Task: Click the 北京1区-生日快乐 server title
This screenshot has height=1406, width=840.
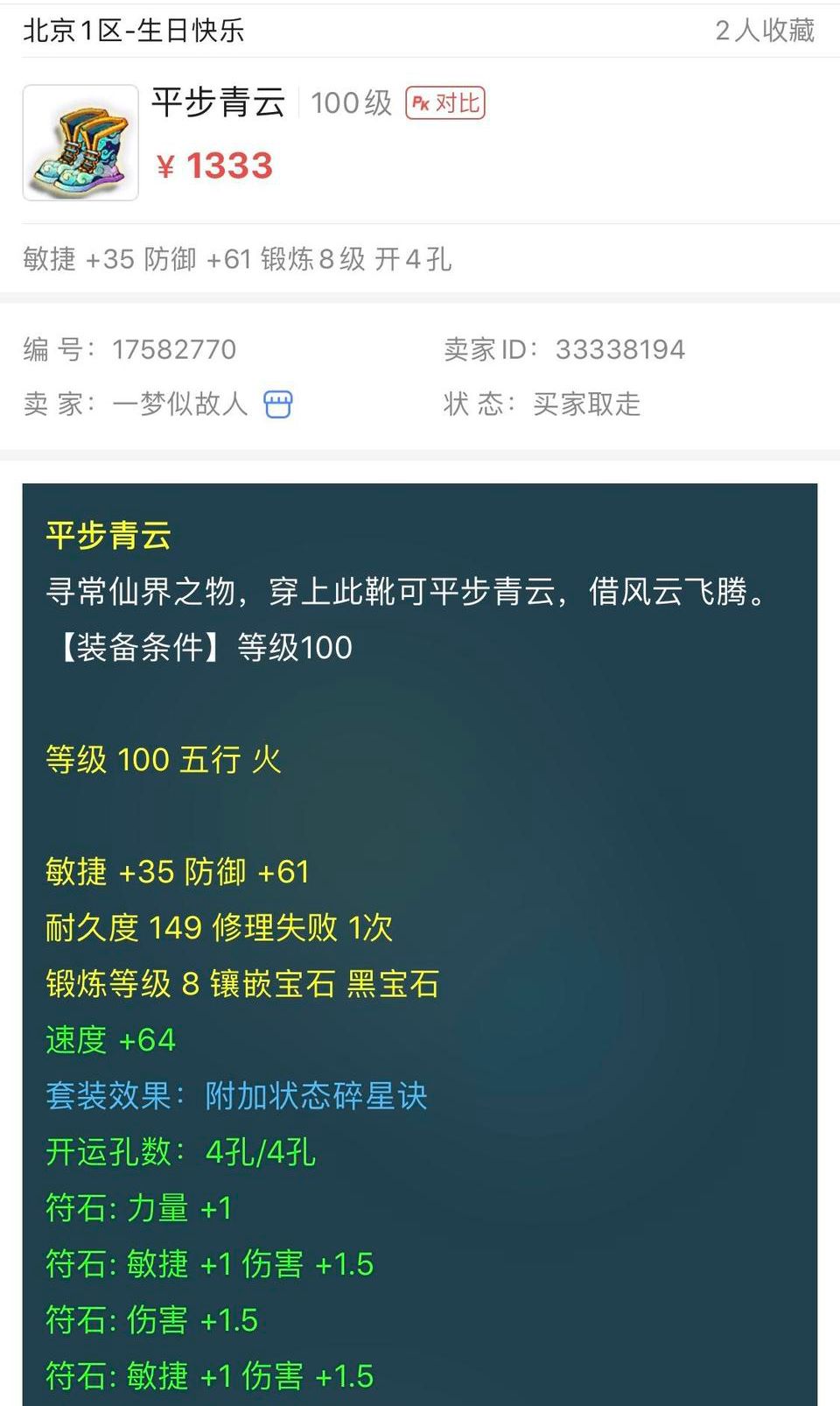Action: 131,31
